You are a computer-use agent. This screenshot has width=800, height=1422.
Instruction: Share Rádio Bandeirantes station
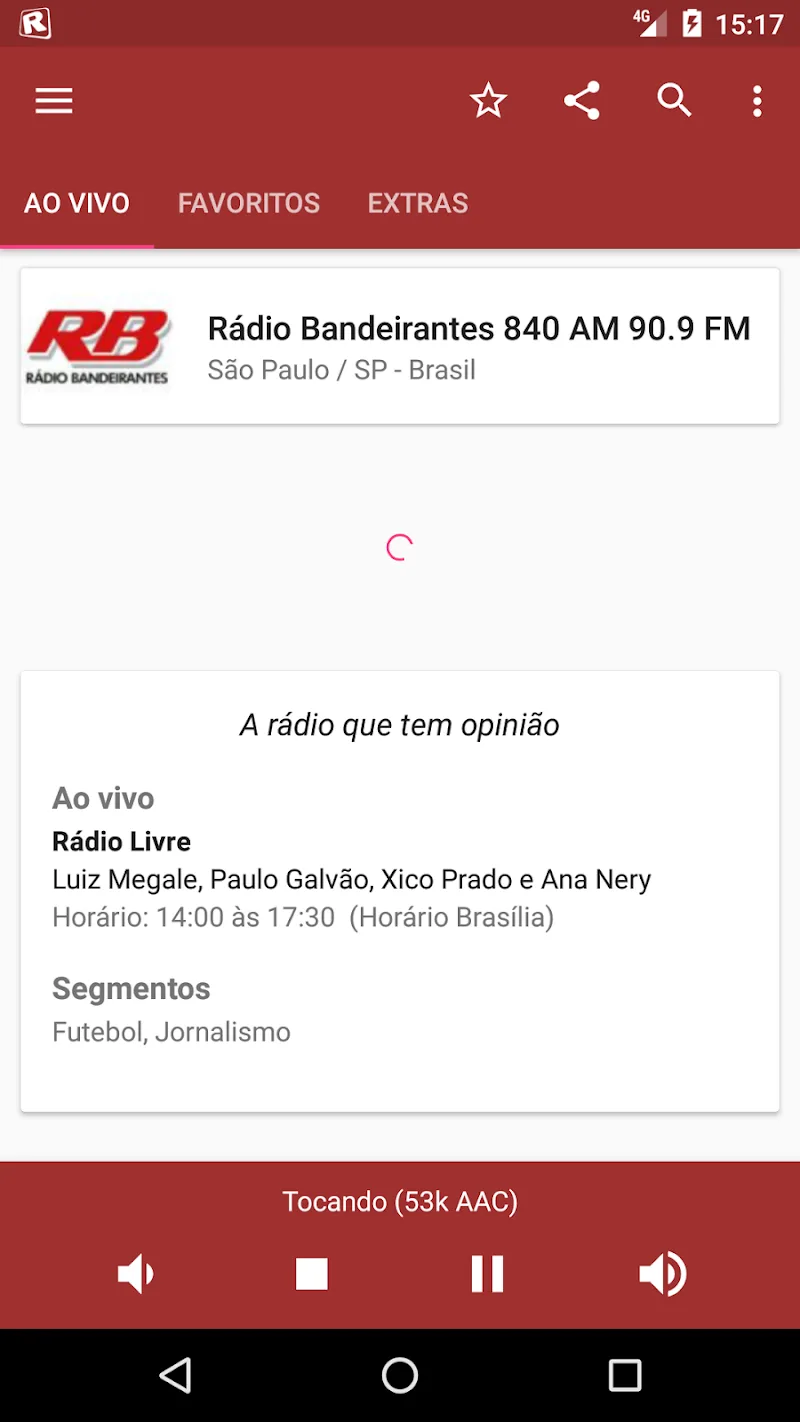pyautogui.click(x=582, y=101)
